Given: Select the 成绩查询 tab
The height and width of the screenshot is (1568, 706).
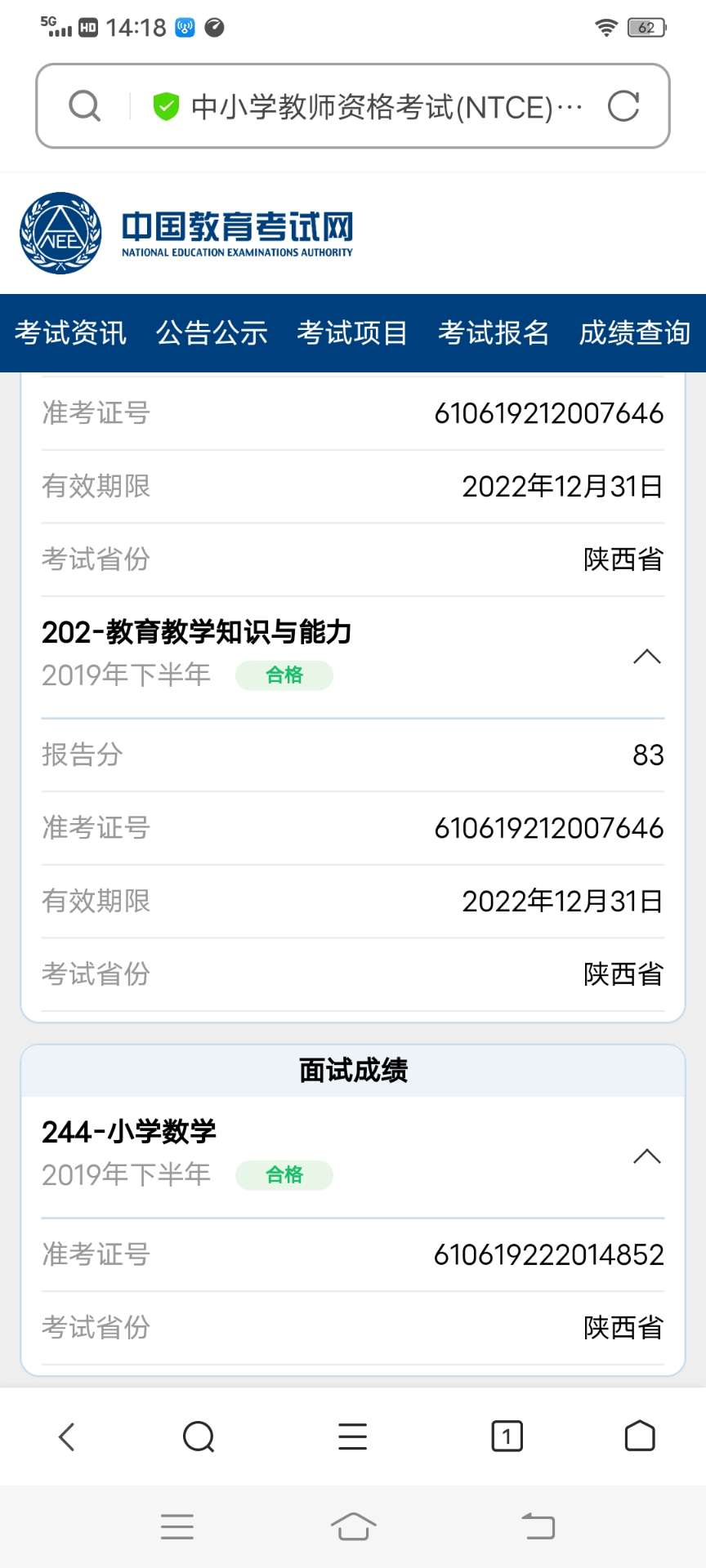Looking at the screenshot, I should [x=635, y=333].
